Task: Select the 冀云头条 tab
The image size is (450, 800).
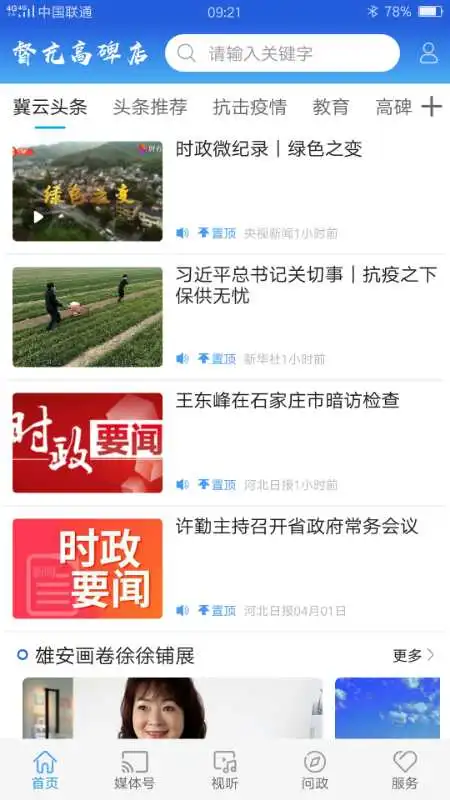Action: (50, 107)
